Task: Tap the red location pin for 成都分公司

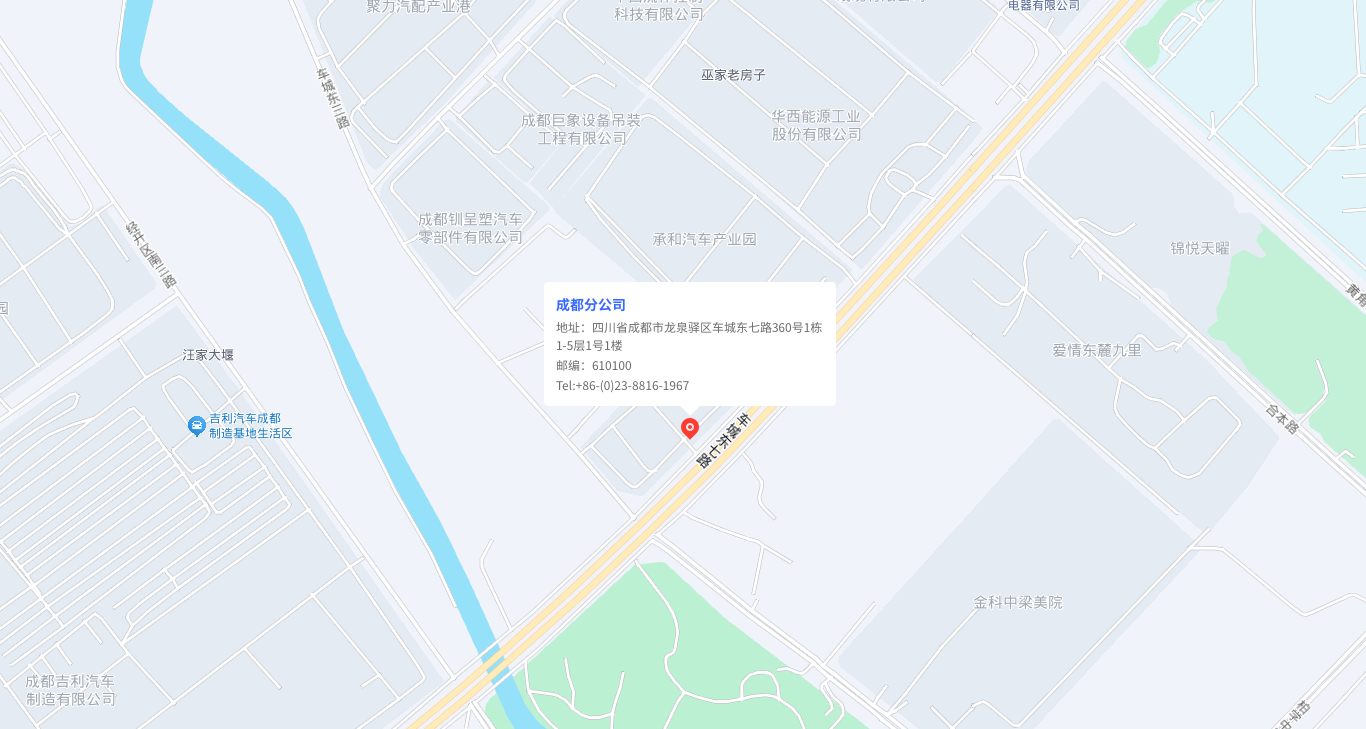Action: coord(690,428)
